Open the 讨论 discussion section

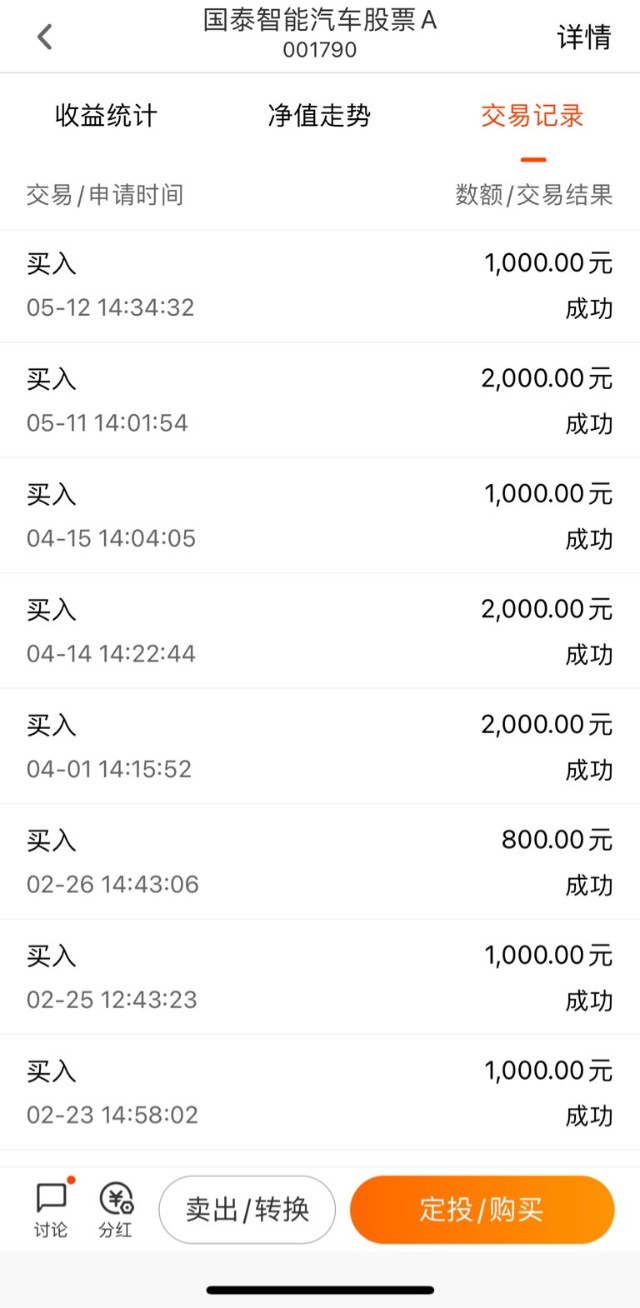[51, 1209]
